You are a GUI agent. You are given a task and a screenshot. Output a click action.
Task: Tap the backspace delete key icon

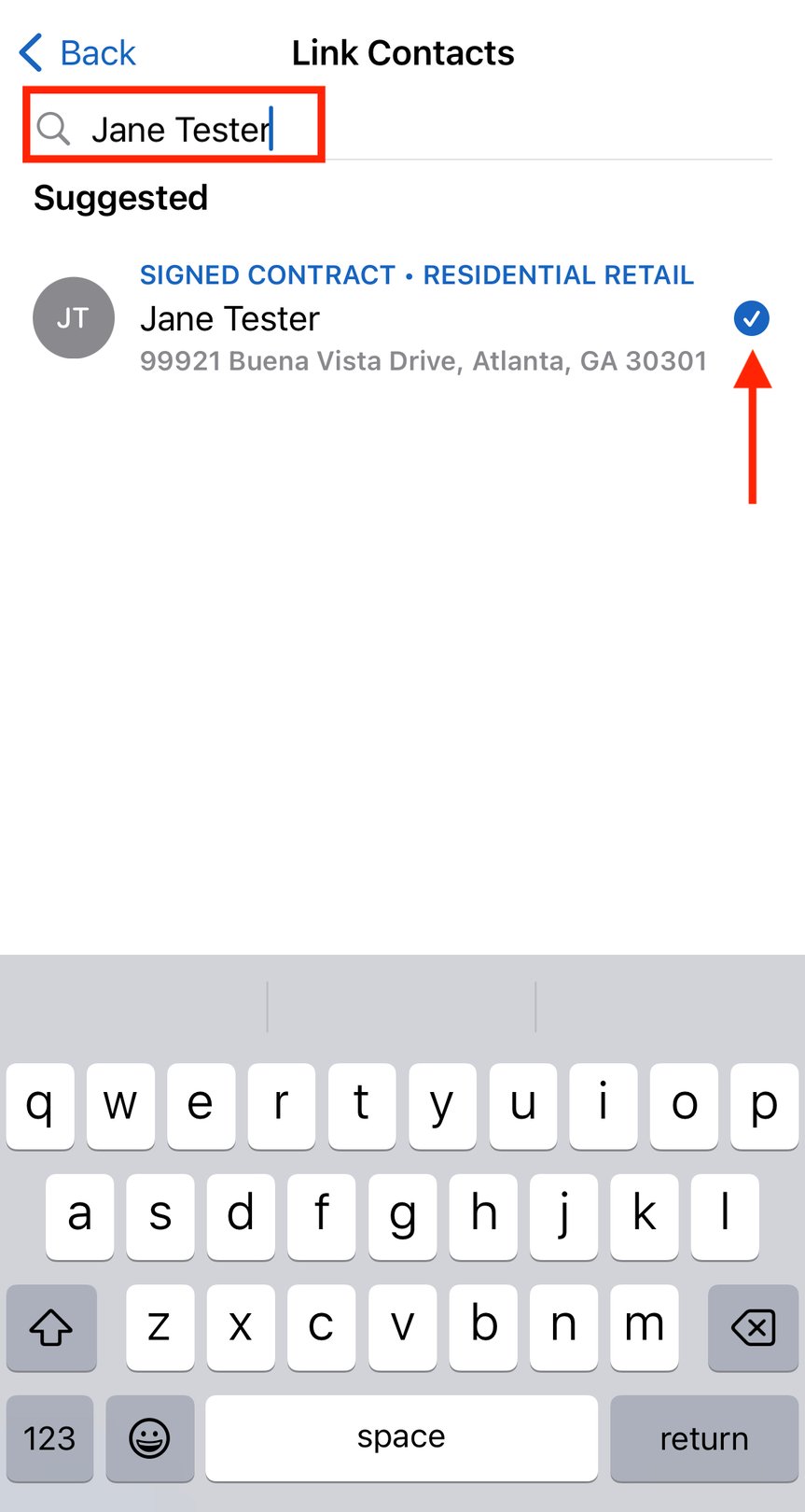(x=753, y=1327)
